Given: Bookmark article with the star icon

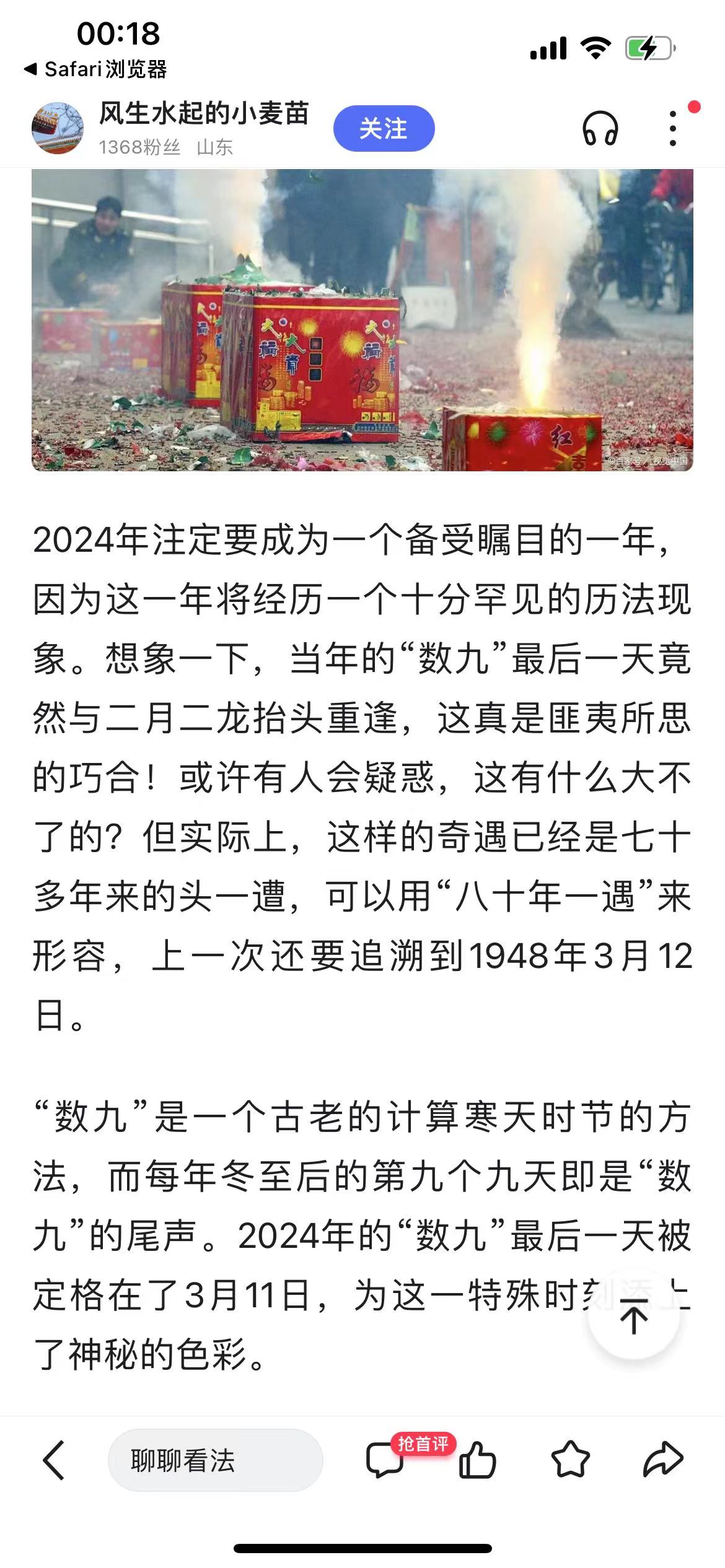Looking at the screenshot, I should tap(569, 1460).
